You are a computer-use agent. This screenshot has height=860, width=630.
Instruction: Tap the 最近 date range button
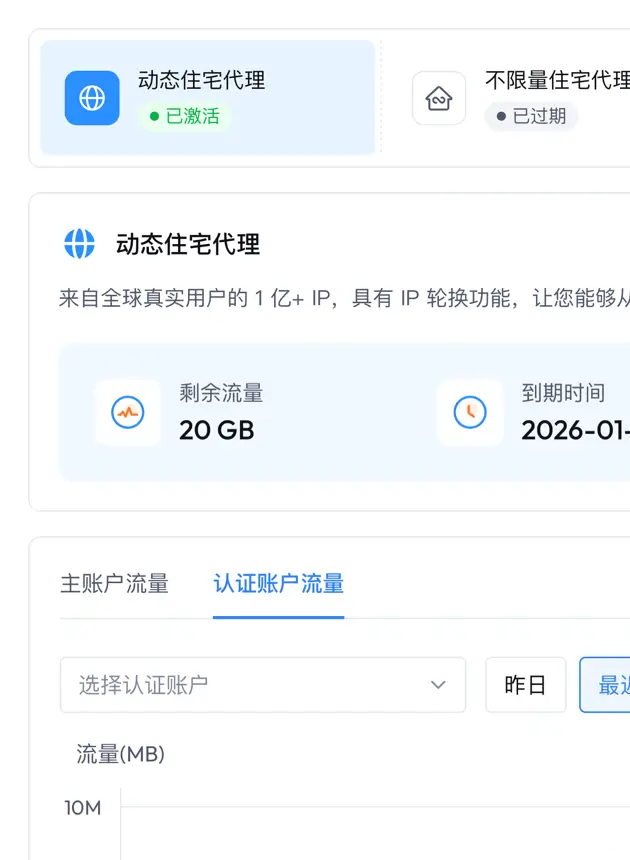(x=605, y=684)
